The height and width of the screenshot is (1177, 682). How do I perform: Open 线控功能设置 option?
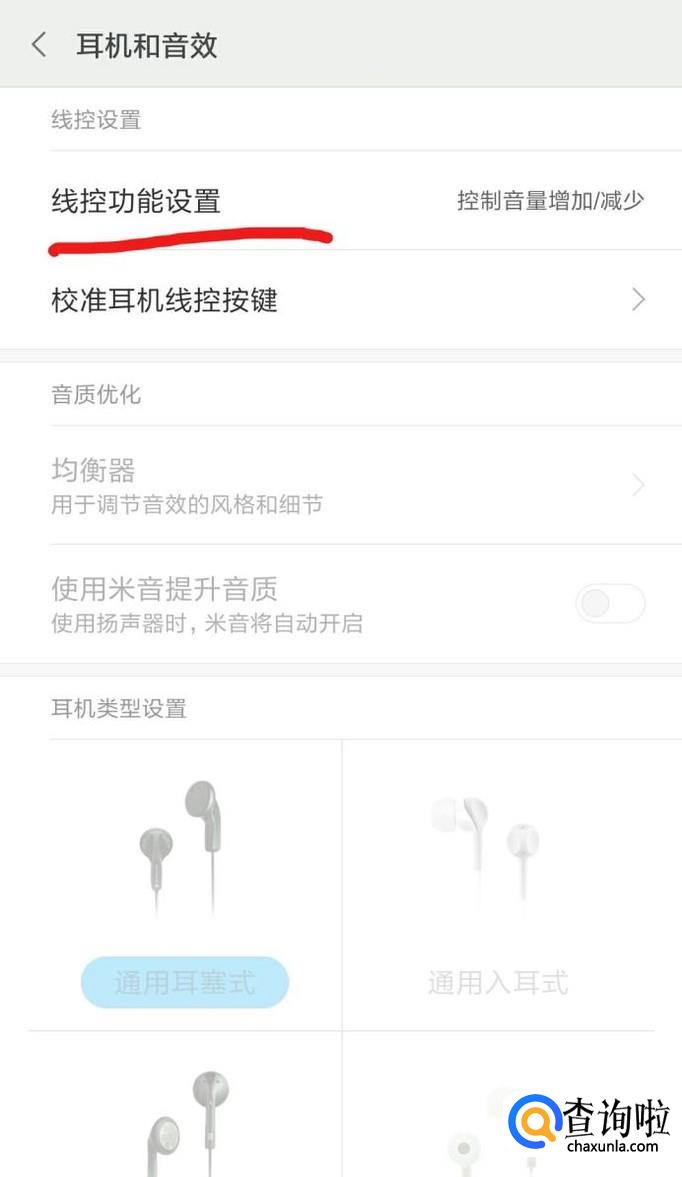click(340, 201)
